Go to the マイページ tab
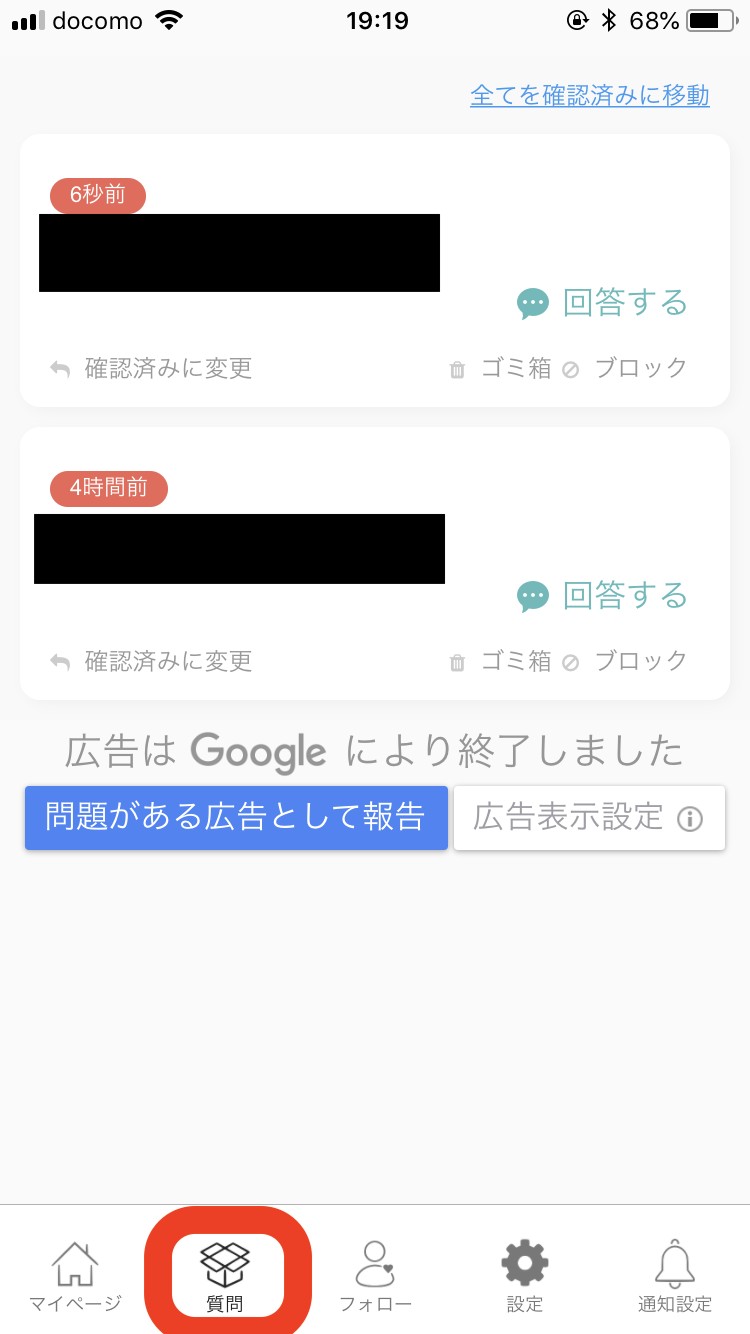The image size is (750, 1334). [x=75, y=1276]
